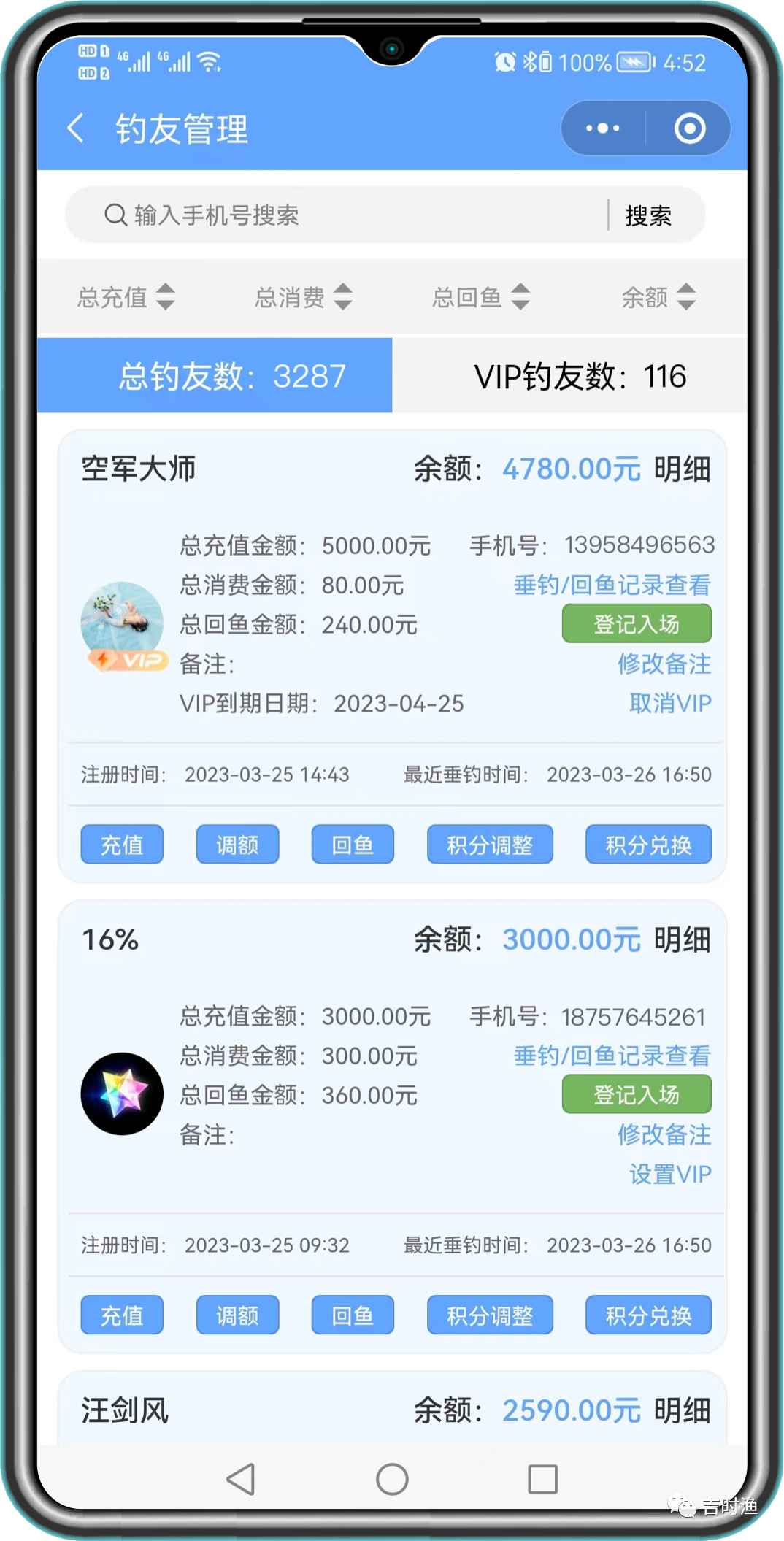Image resolution: width=784 pixels, height=1541 pixels.
Task: Recharge 空军大师's account with 充值
Action: (122, 845)
